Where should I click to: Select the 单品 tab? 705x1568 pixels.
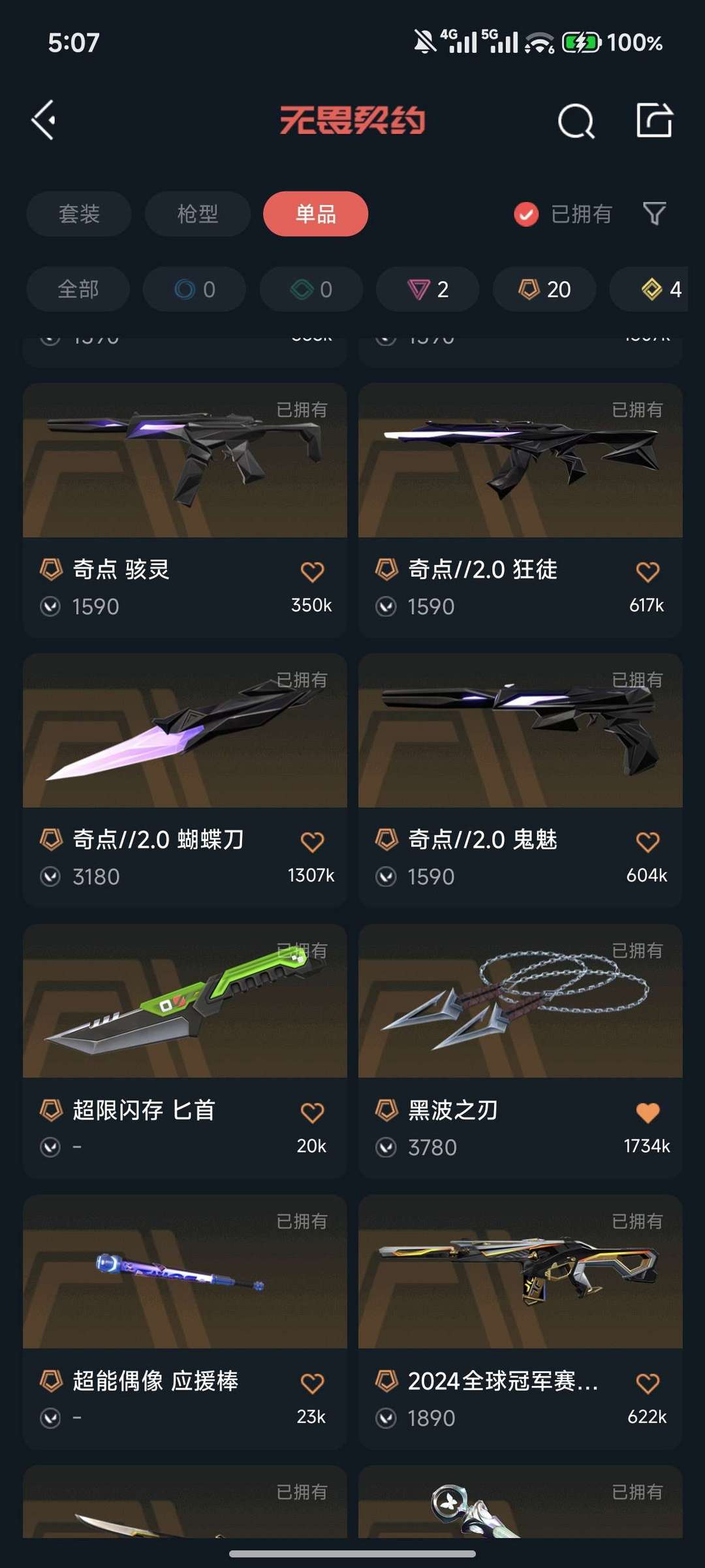[x=316, y=213]
